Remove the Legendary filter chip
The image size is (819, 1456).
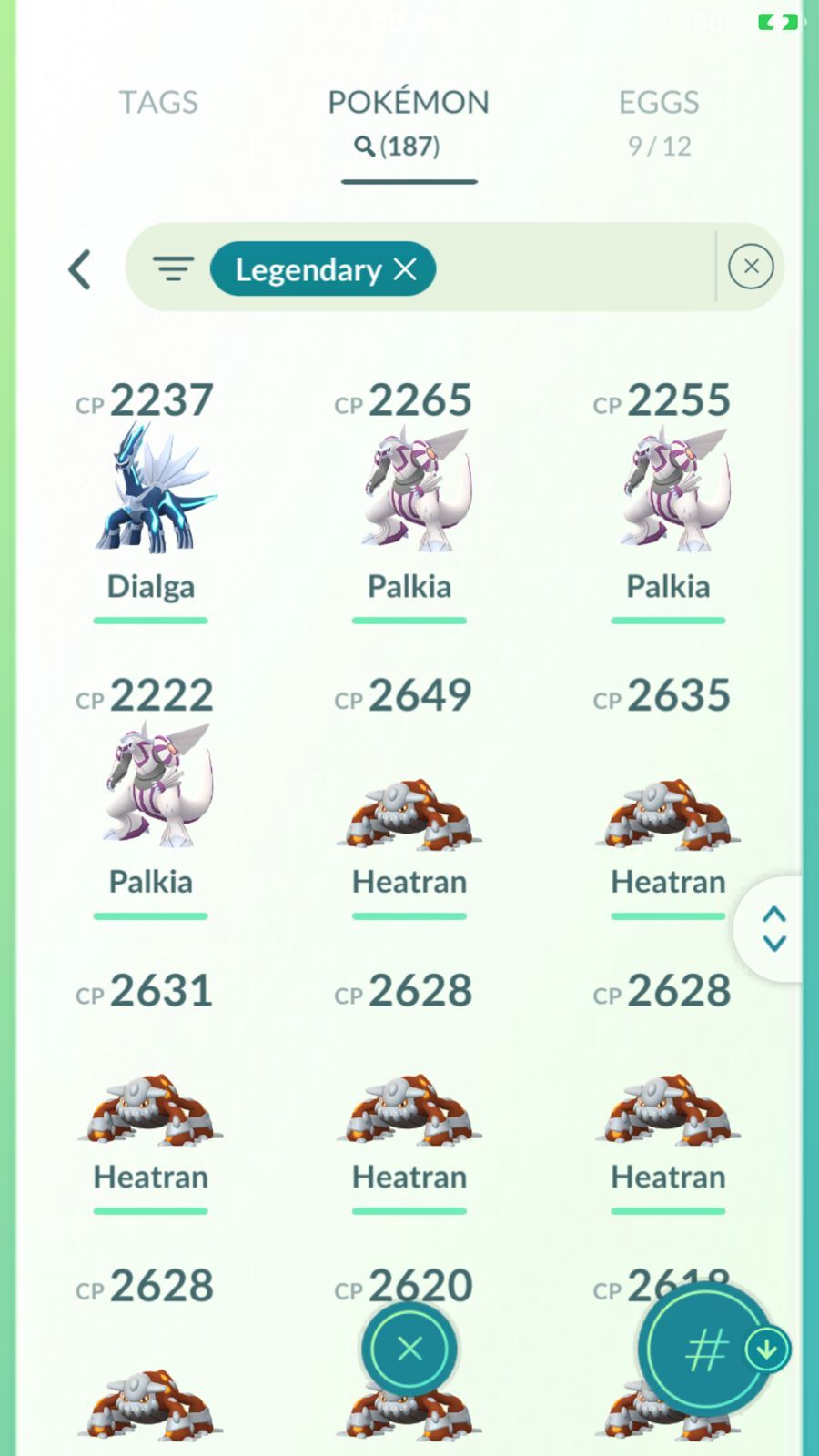coord(405,269)
